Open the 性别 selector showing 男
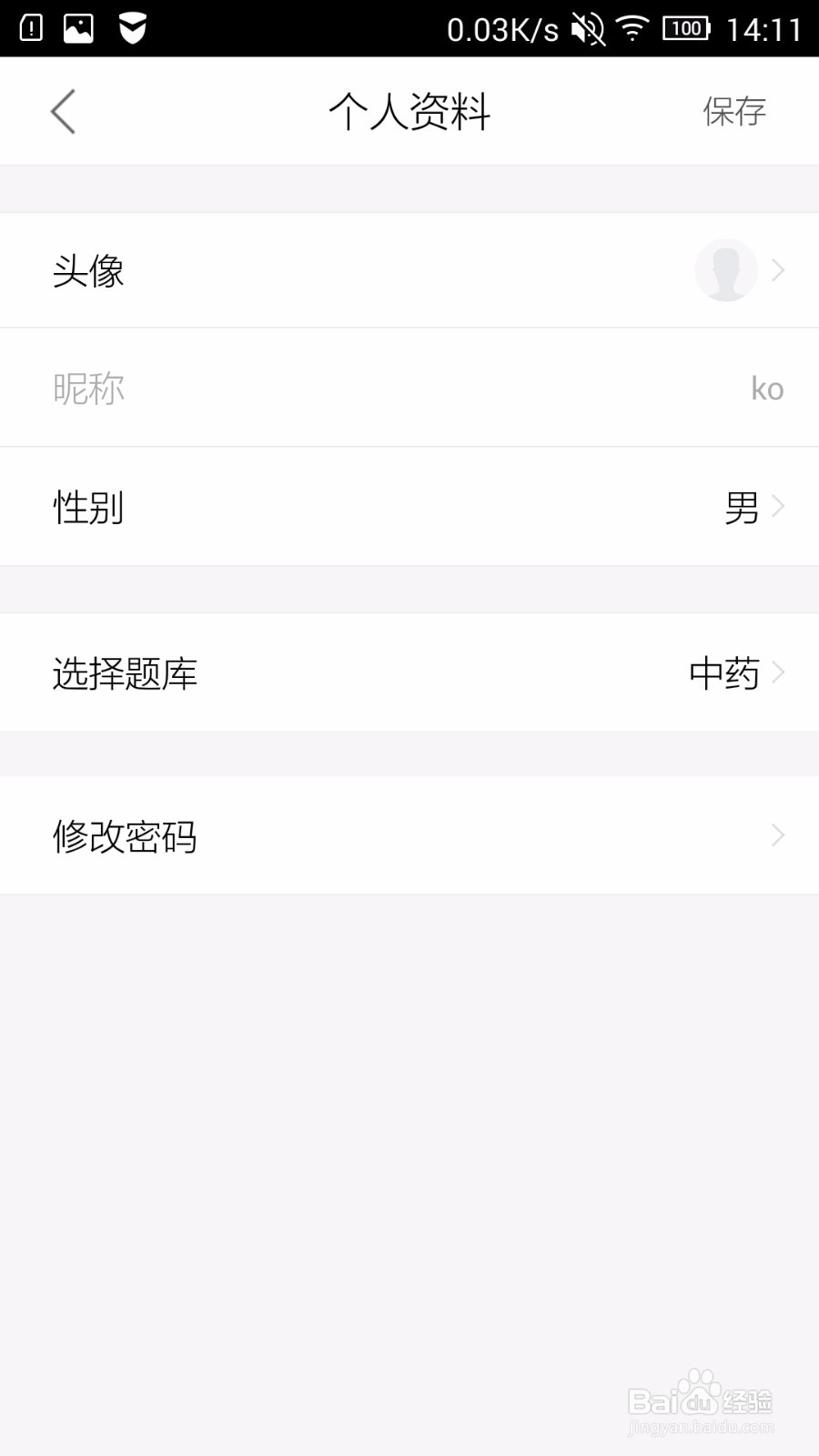The width and height of the screenshot is (819, 1456). [x=742, y=508]
